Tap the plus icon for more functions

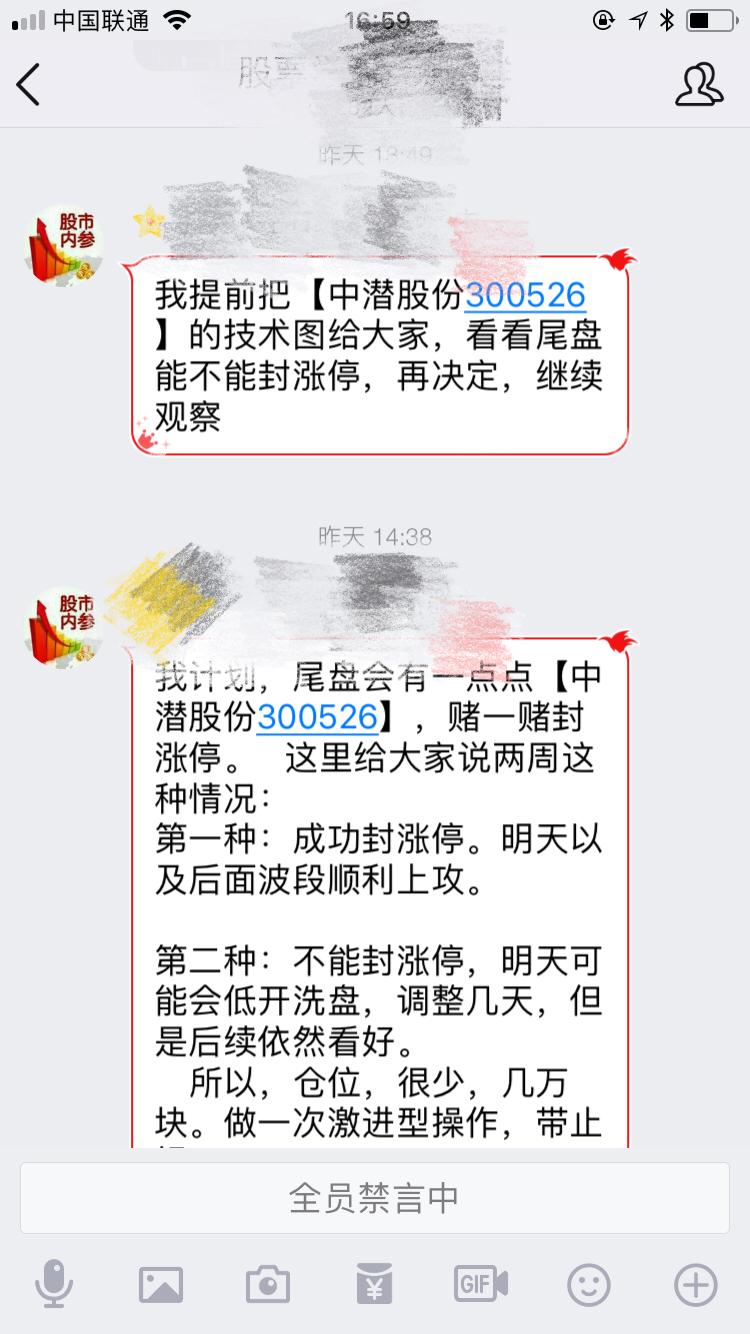pos(694,1286)
